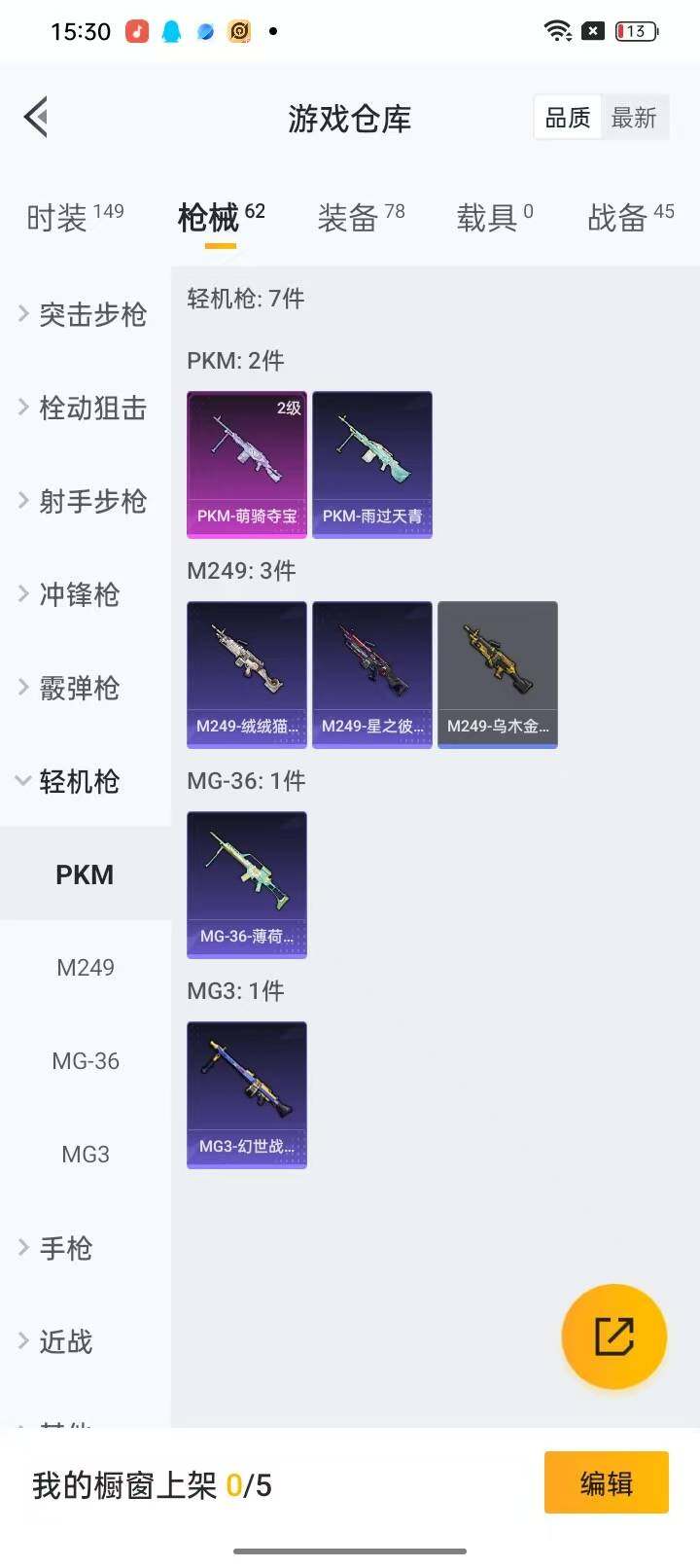
Task: Expand the 手枪 category
Action: (x=86, y=1248)
